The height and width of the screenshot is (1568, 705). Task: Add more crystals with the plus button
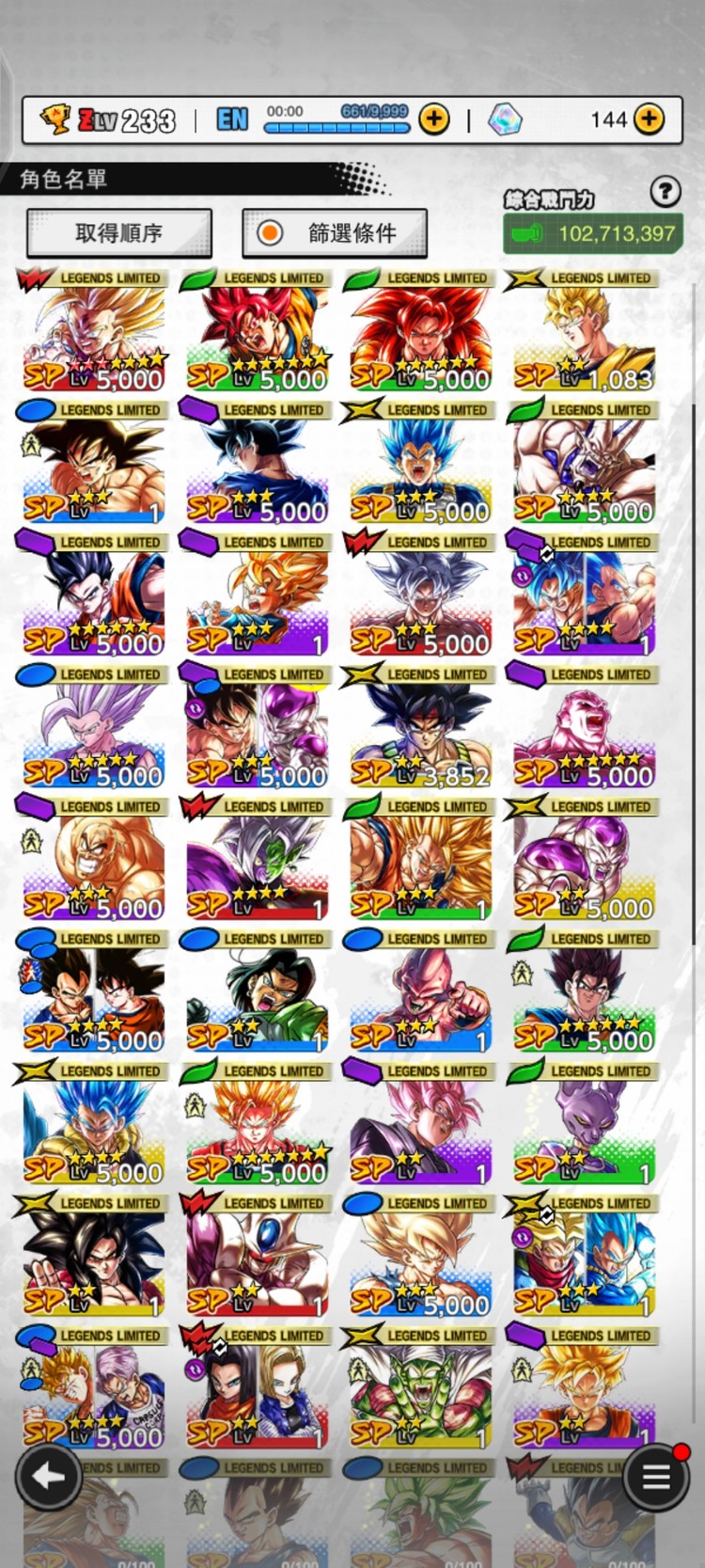pyautogui.click(x=649, y=119)
